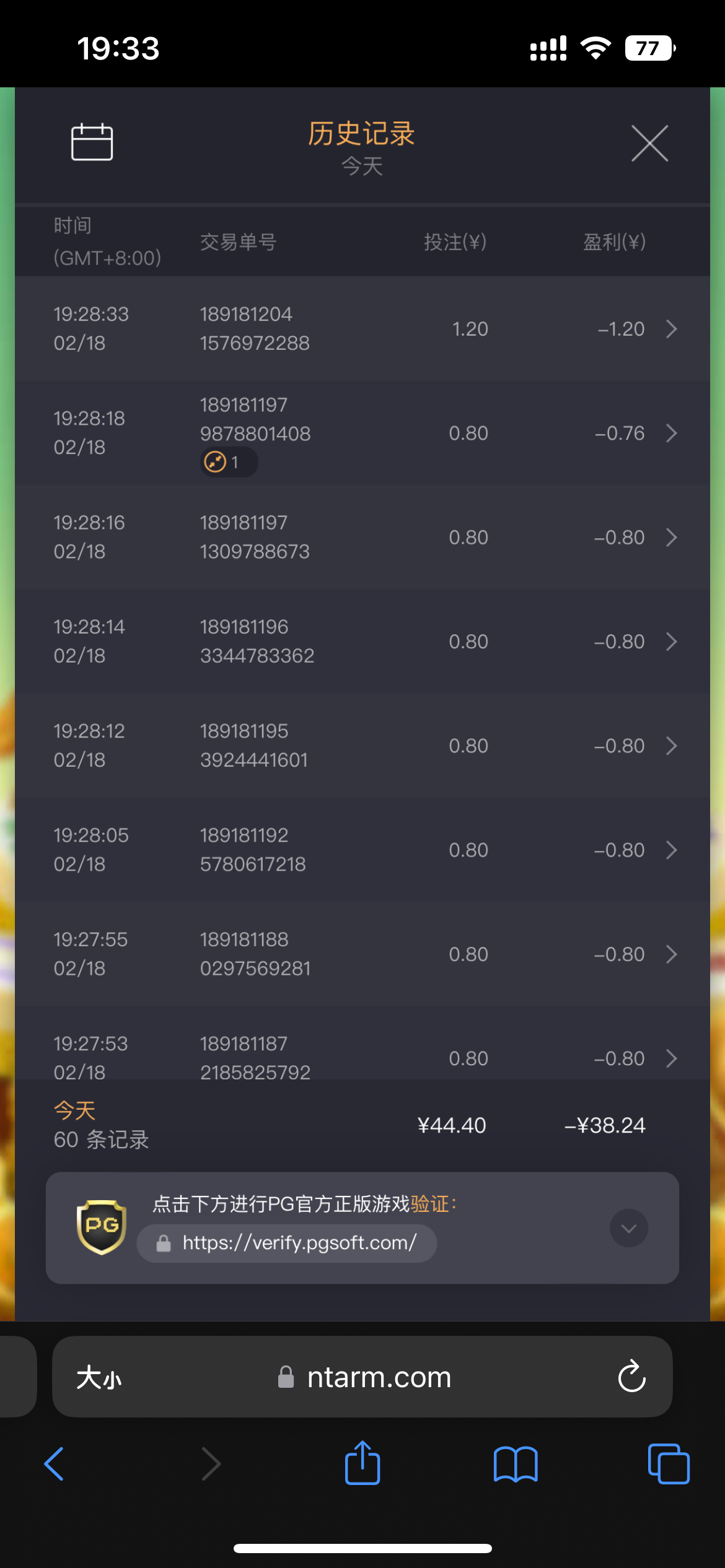Screen dimensions: 725x1568
Task: View the 19:28:16 transaction record
Action: [362, 537]
